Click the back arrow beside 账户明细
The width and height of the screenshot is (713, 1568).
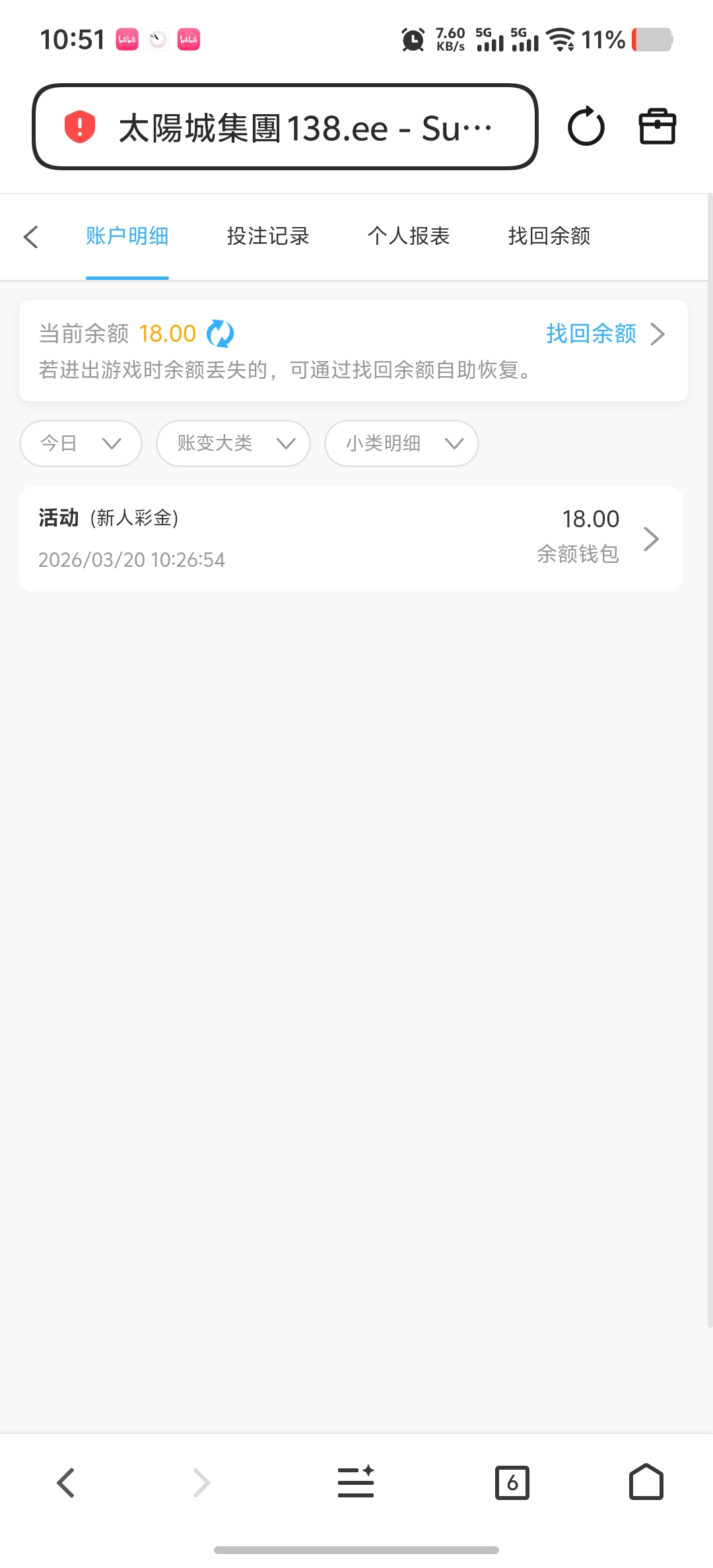coord(31,236)
